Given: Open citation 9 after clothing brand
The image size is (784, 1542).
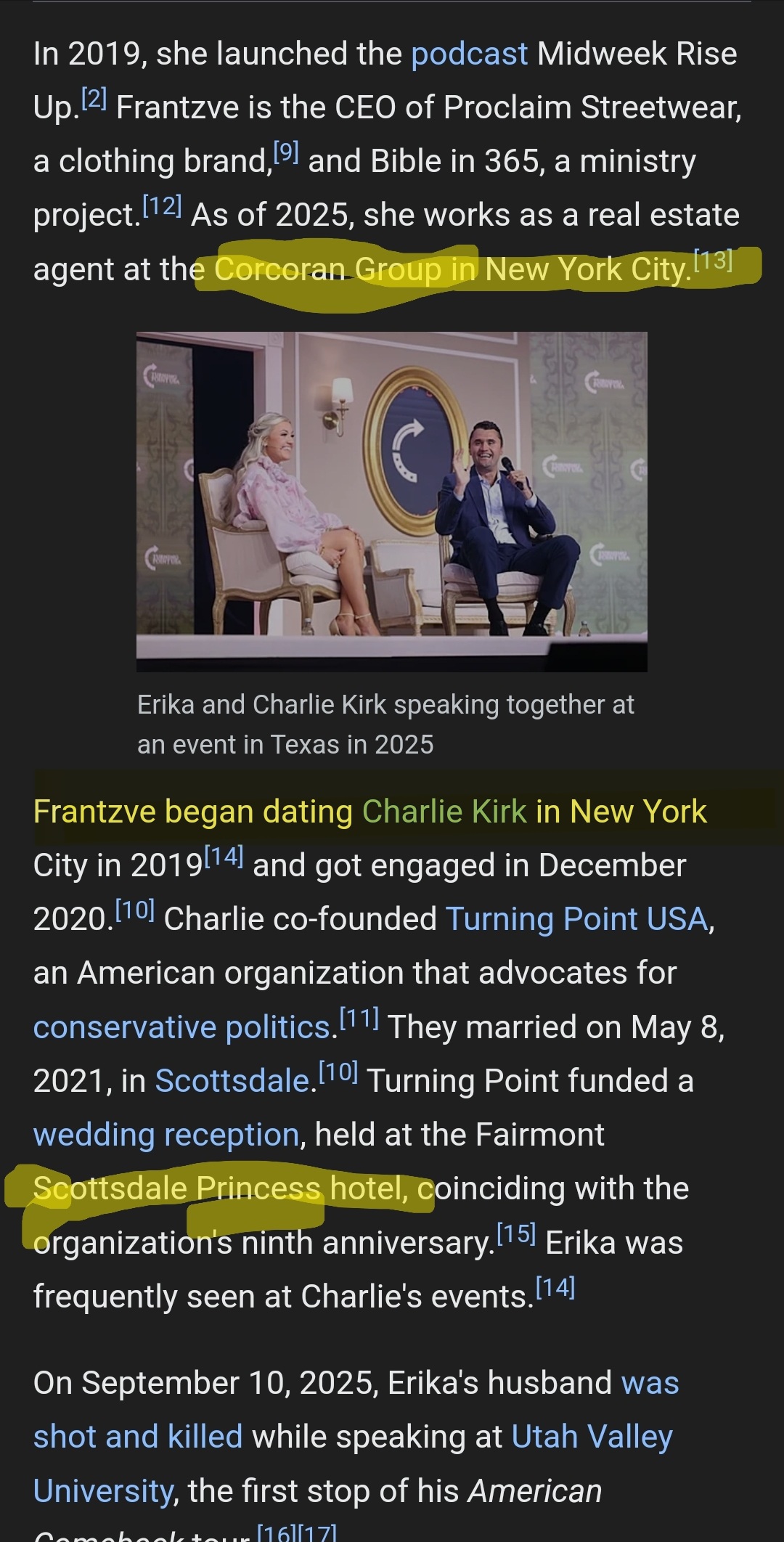Looking at the screenshot, I should coord(285,152).
